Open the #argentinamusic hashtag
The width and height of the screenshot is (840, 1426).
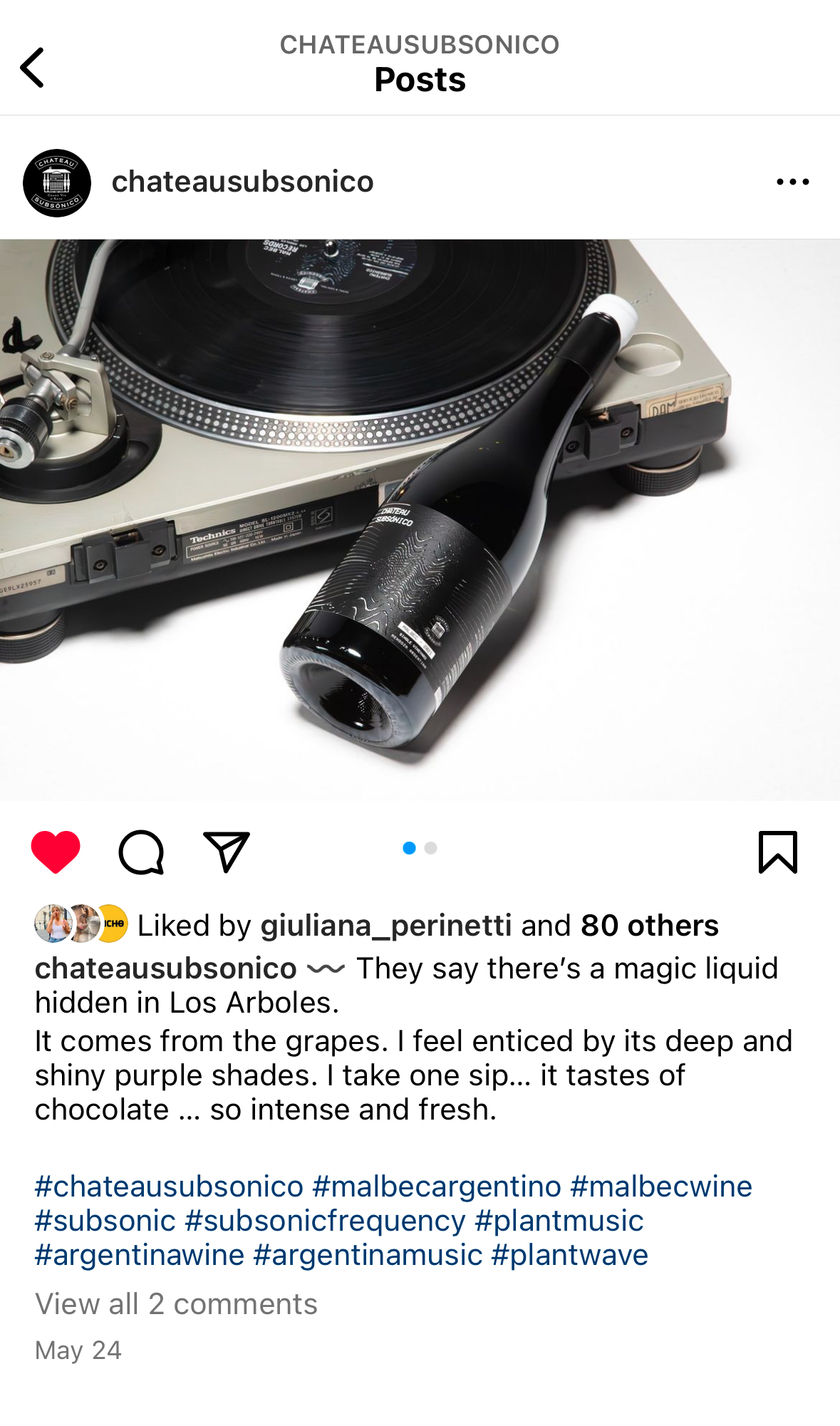[368, 1255]
